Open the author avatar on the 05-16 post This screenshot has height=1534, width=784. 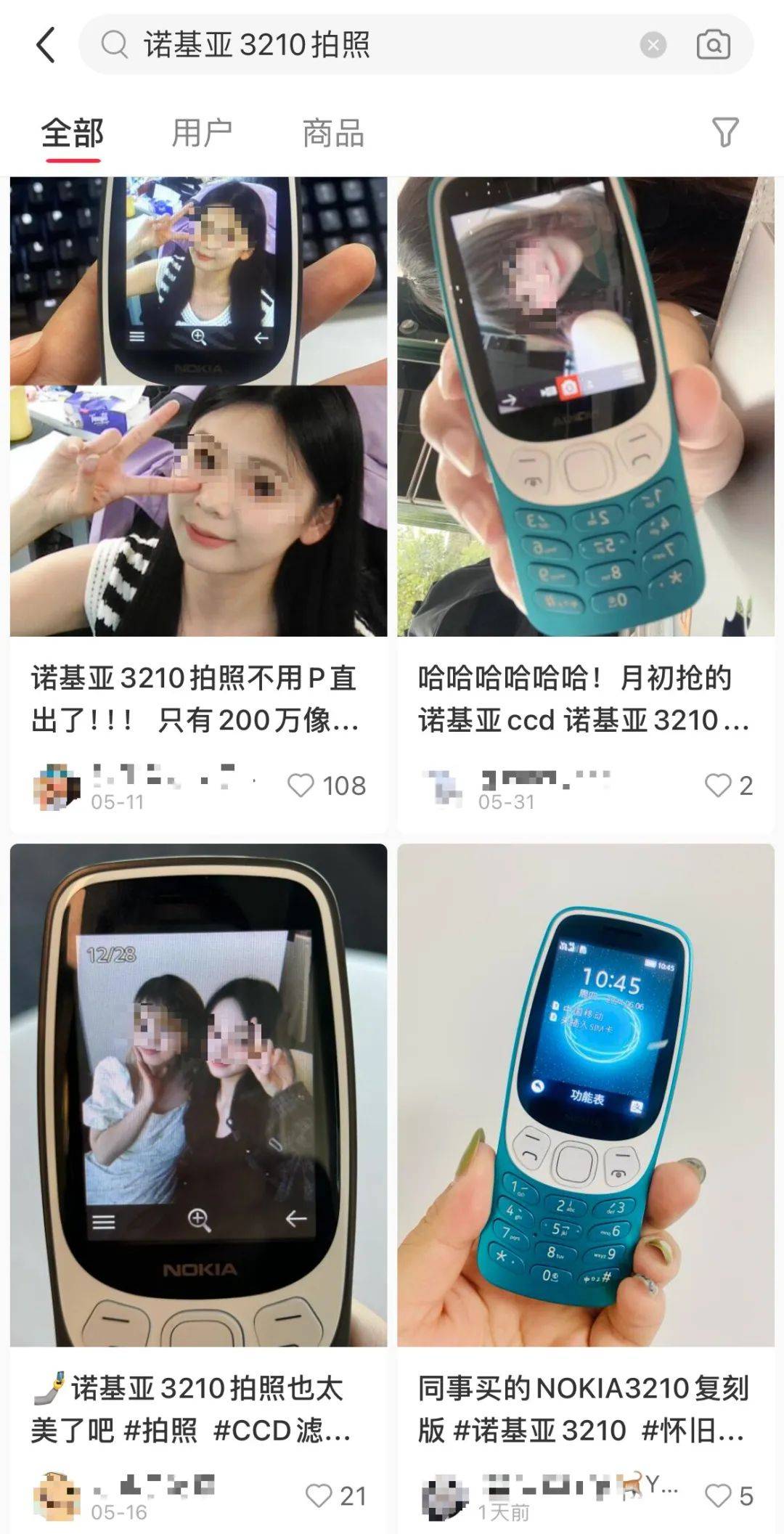tap(56, 1496)
